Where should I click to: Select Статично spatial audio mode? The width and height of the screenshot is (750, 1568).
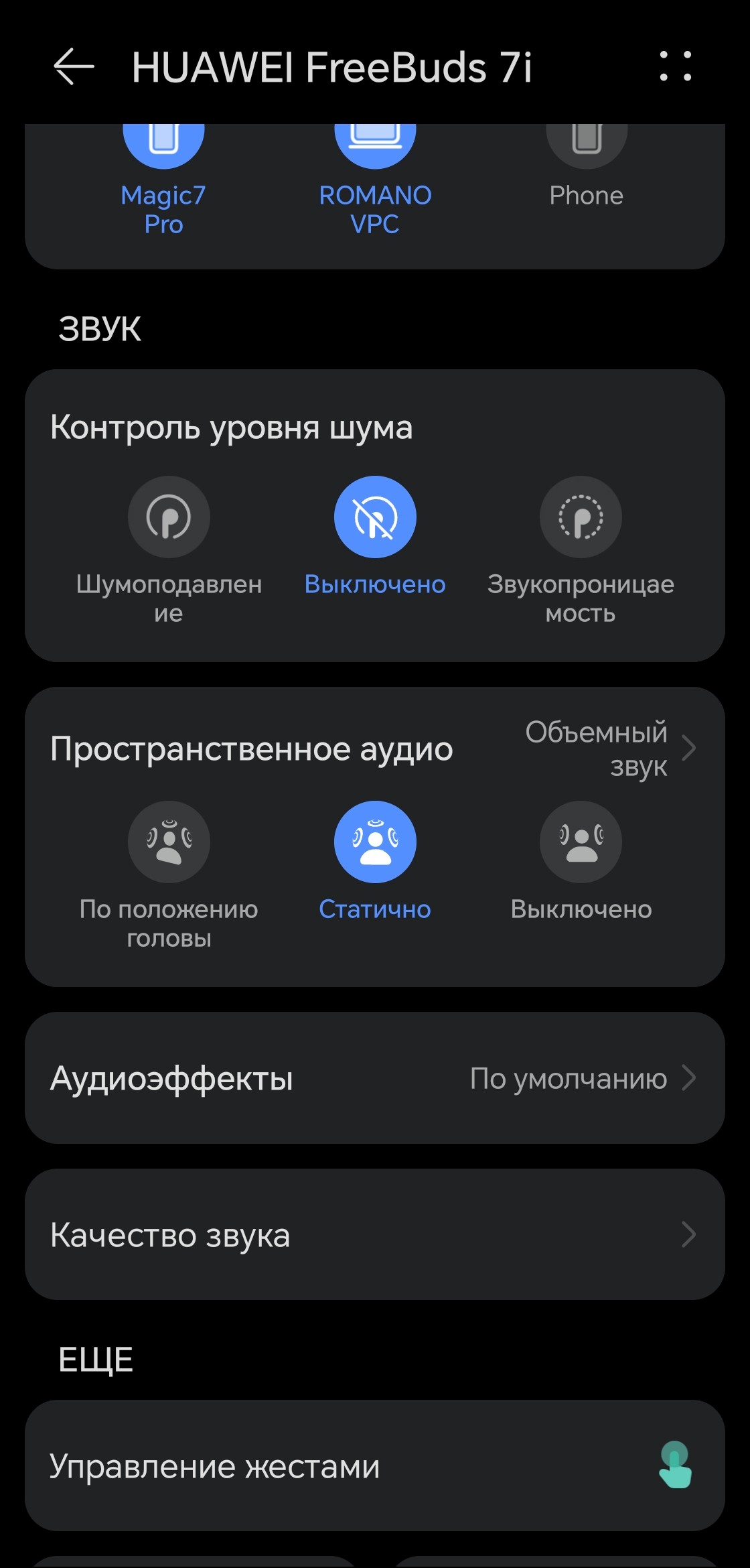375,842
